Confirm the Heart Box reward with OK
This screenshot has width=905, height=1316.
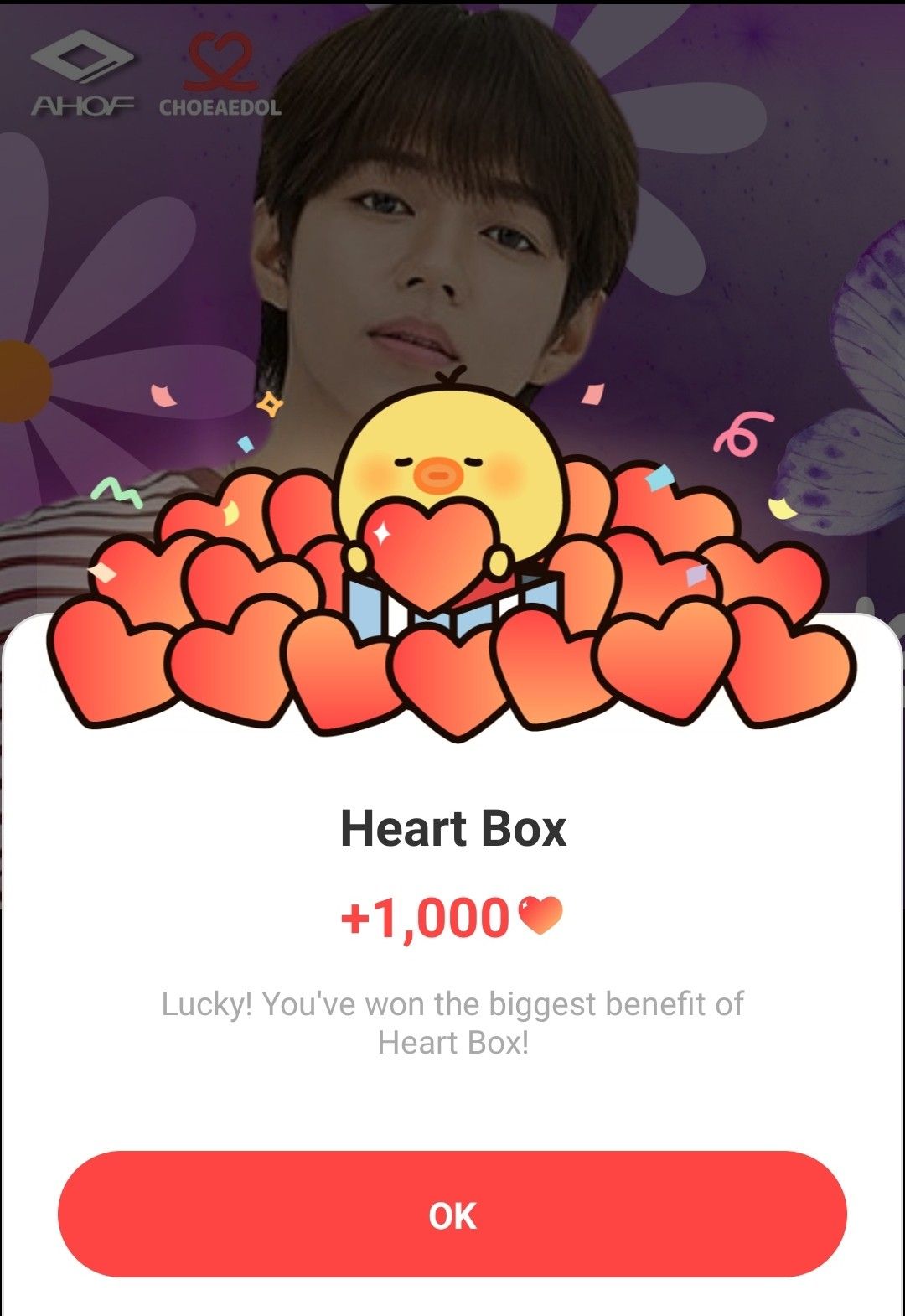[x=452, y=1214]
